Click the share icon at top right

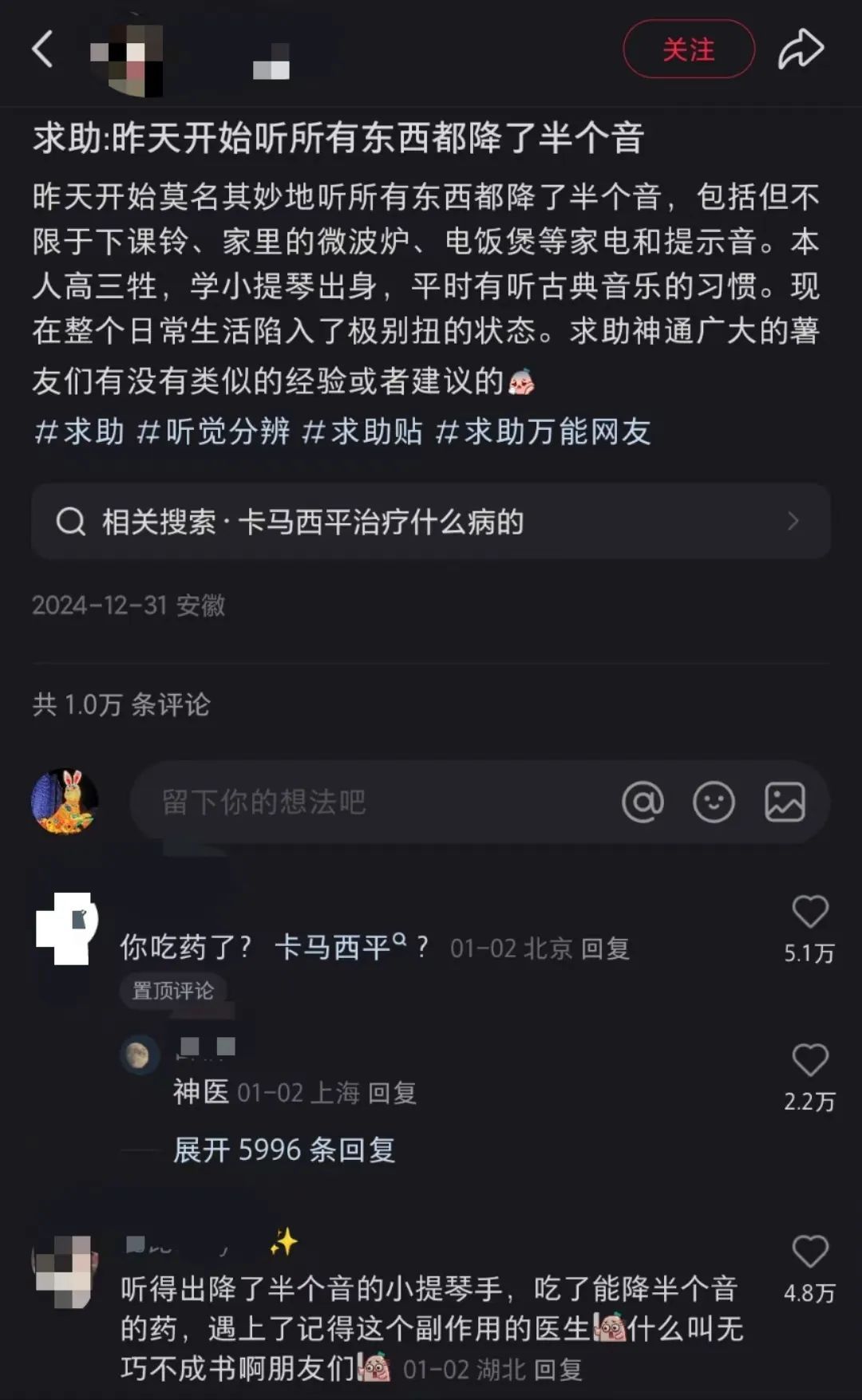pyautogui.click(x=802, y=49)
